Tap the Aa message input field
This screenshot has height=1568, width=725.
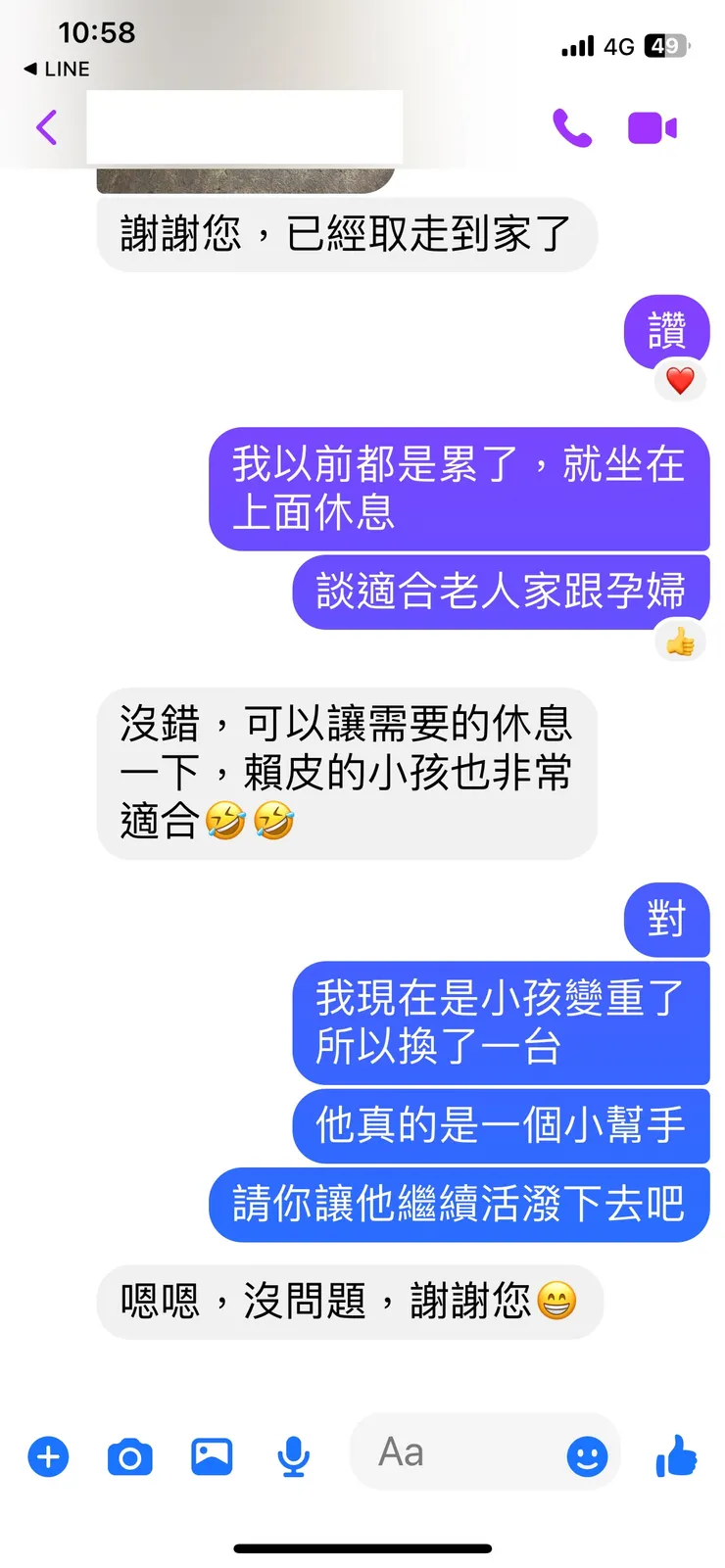460,1453
